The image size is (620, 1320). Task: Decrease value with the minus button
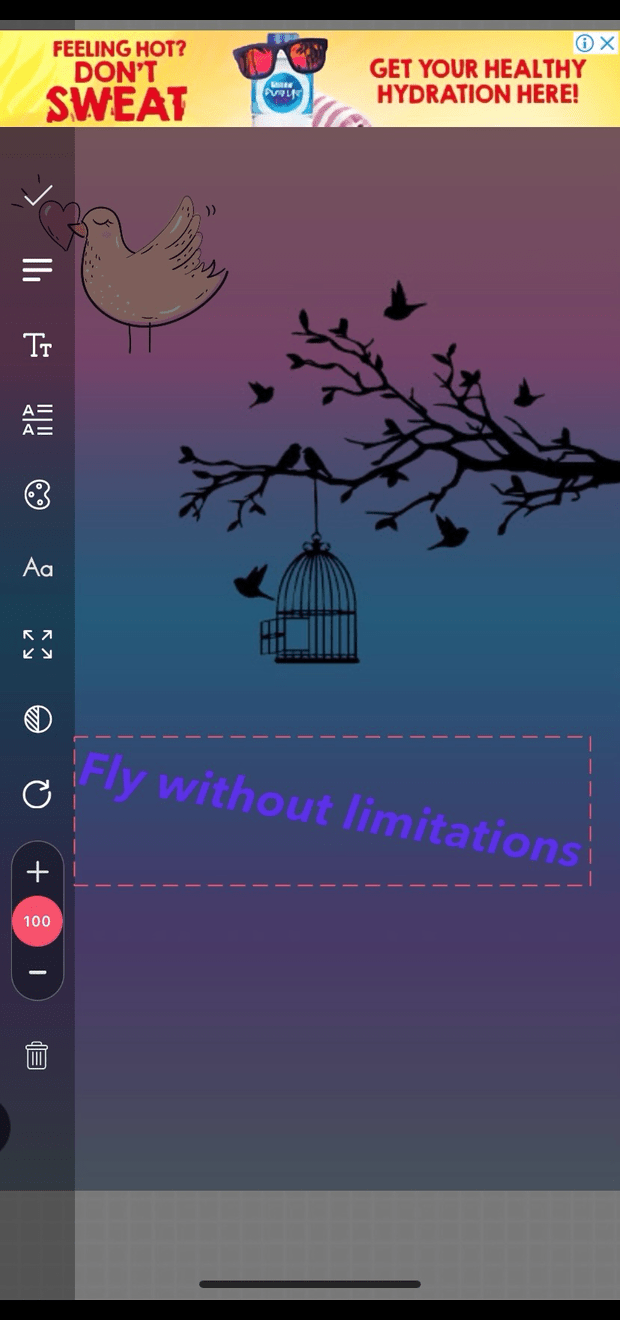pos(37,972)
